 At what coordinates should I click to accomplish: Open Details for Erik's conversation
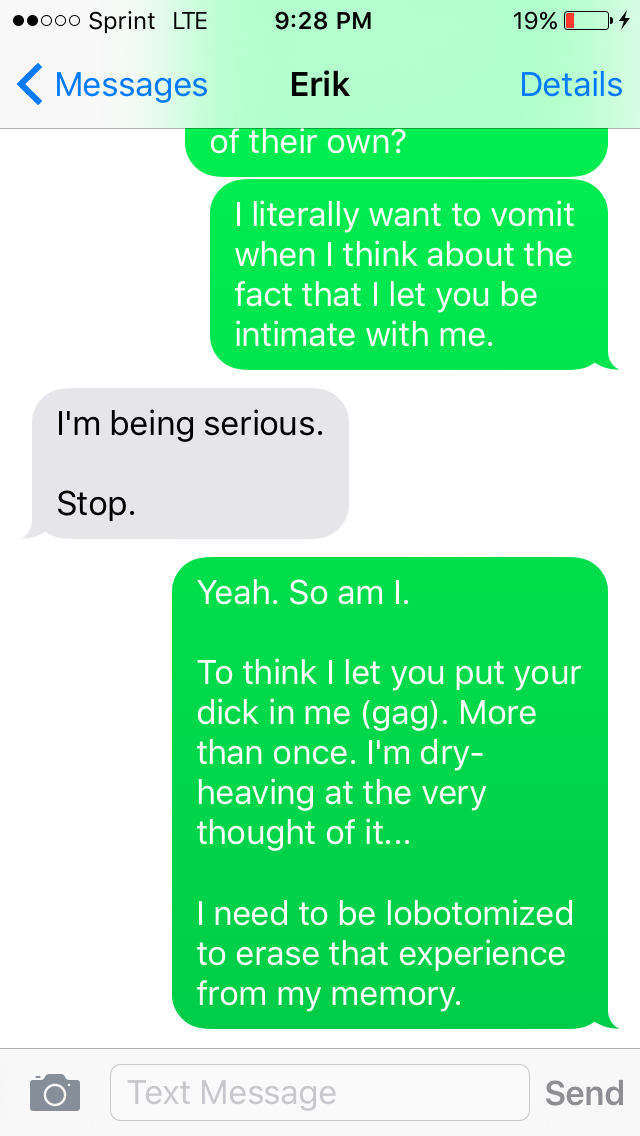click(571, 85)
